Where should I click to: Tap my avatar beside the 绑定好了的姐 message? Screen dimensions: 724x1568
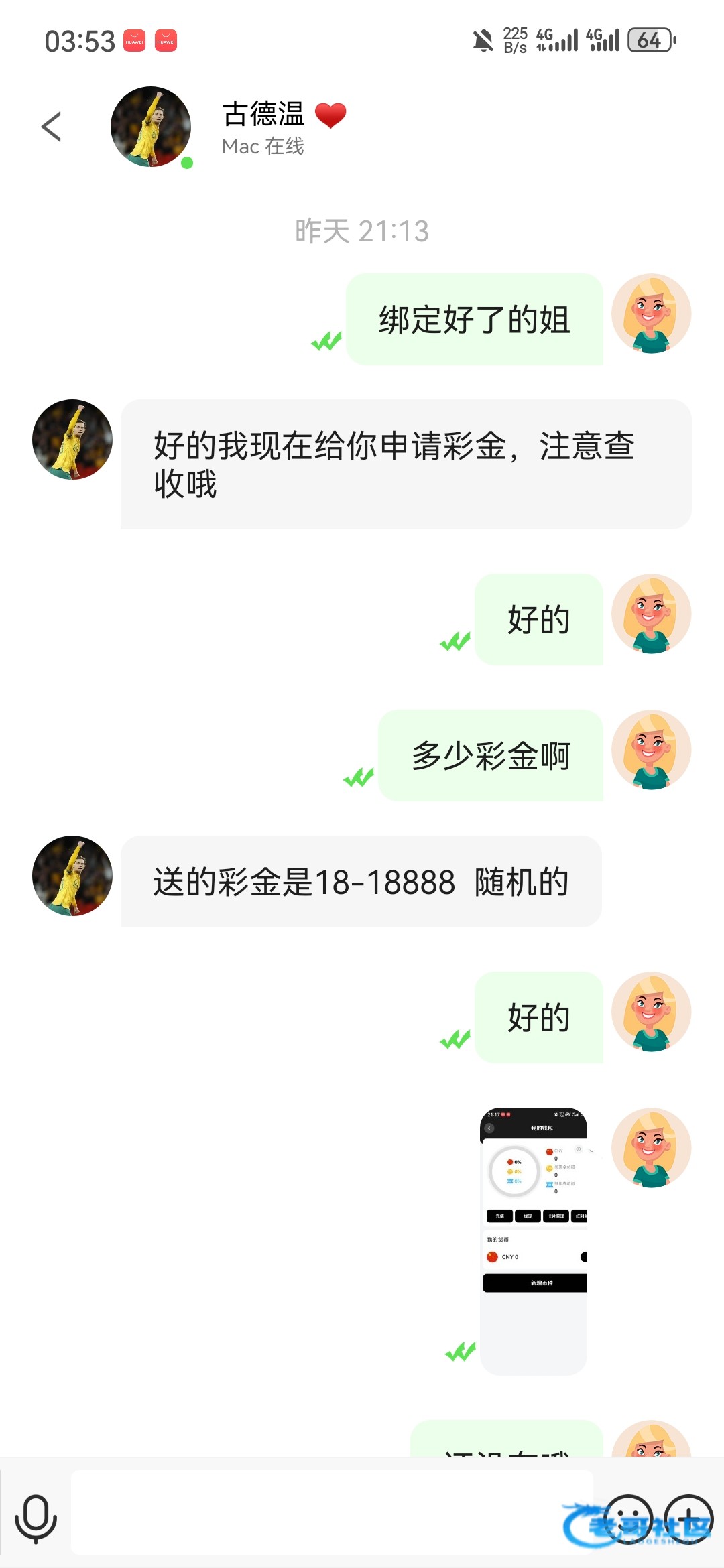coord(651,314)
